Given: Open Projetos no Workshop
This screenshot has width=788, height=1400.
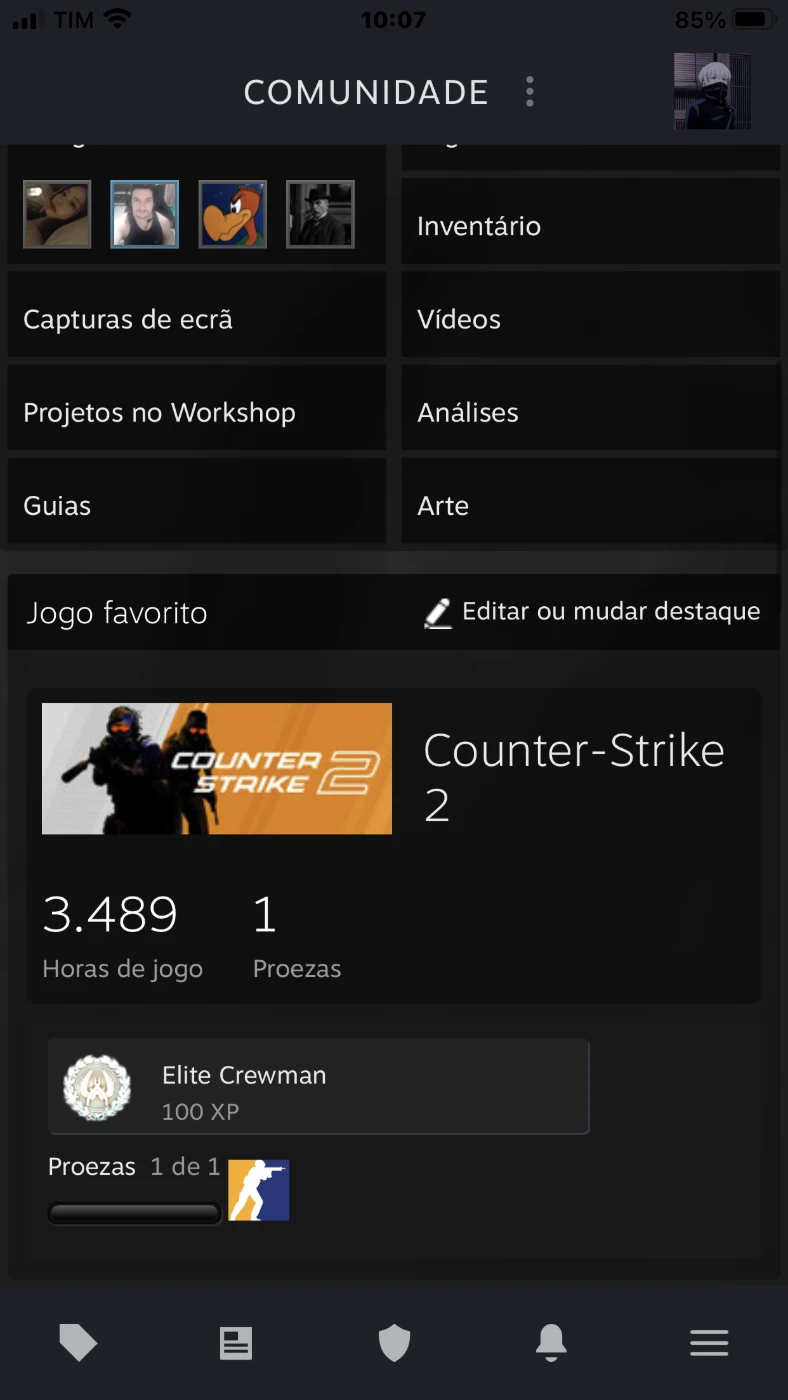Looking at the screenshot, I should tap(196, 413).
